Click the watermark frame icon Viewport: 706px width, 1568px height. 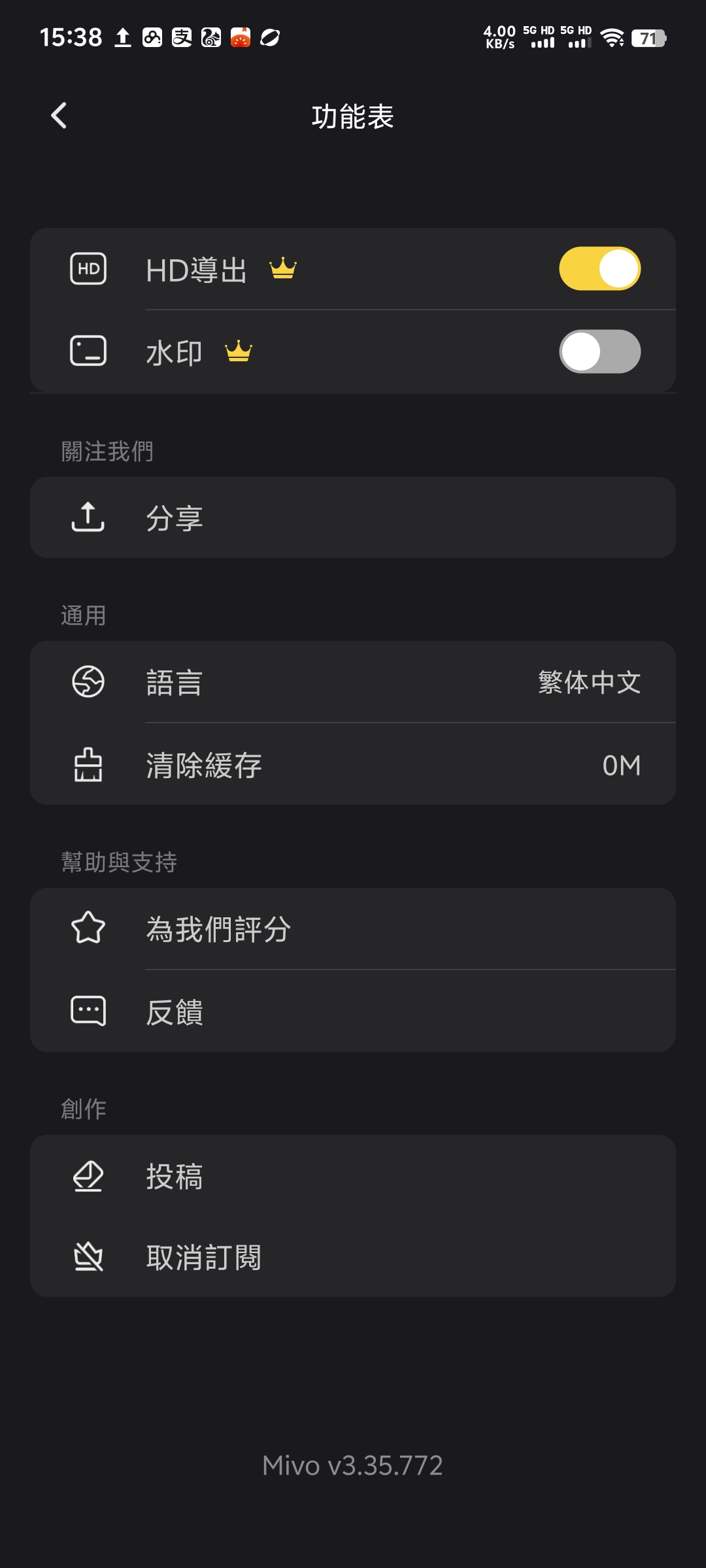pos(88,351)
